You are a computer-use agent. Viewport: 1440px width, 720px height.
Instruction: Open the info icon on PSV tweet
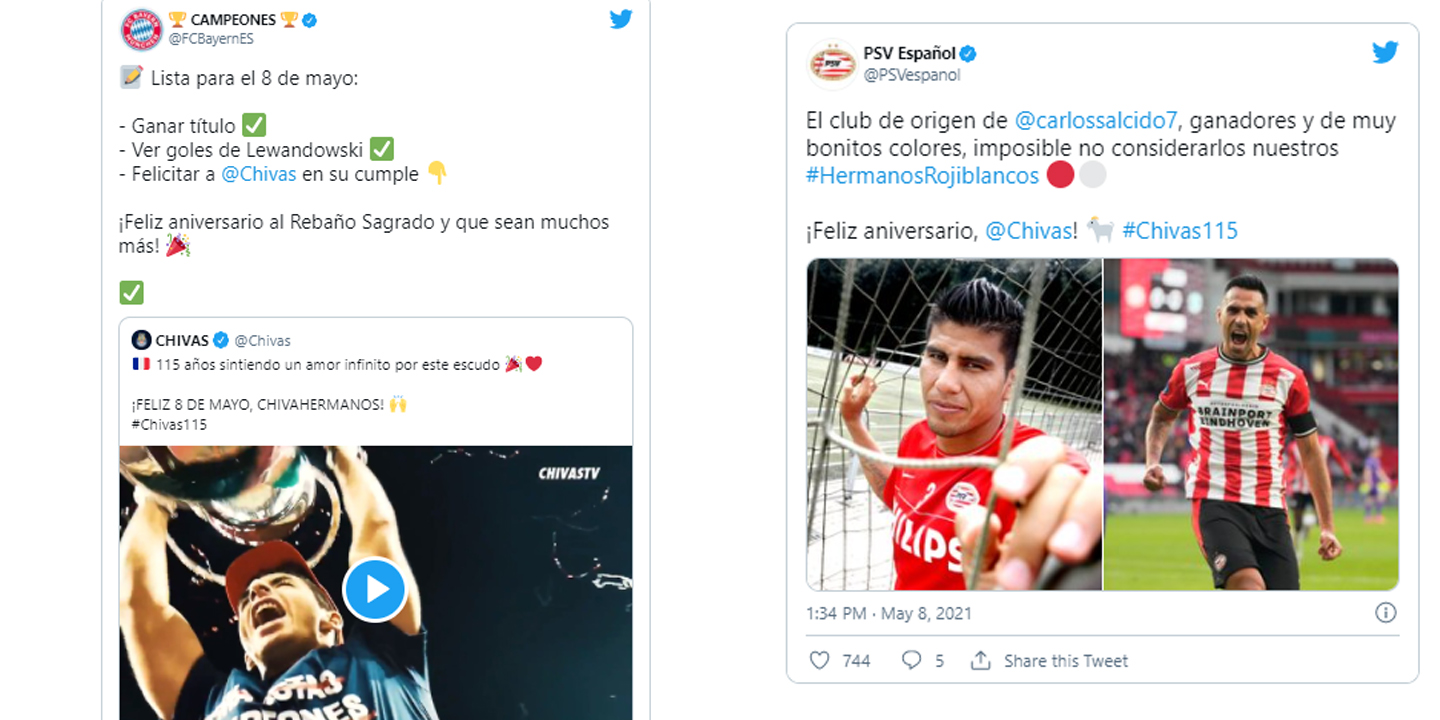pos(1385,613)
